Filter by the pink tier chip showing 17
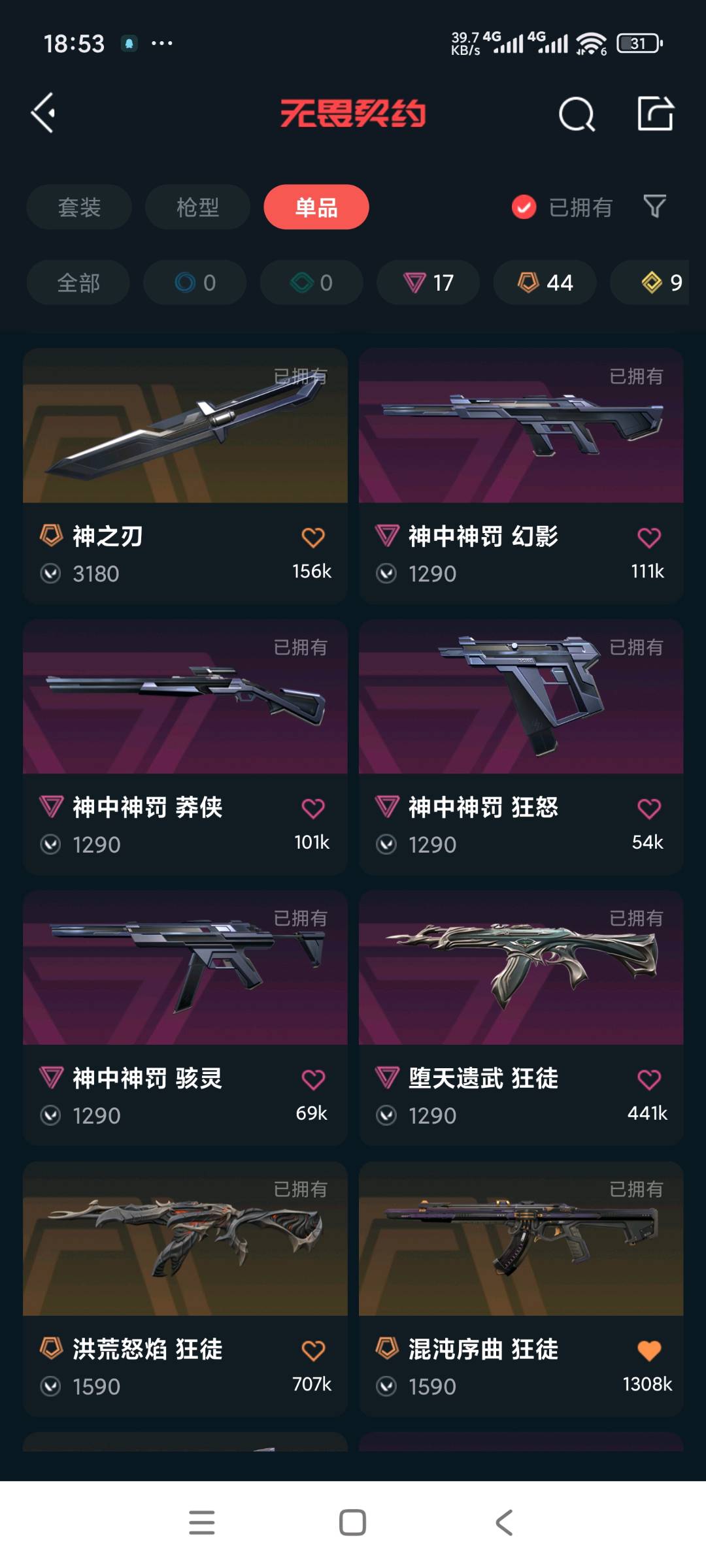Image resolution: width=706 pixels, height=1568 pixels. point(428,282)
